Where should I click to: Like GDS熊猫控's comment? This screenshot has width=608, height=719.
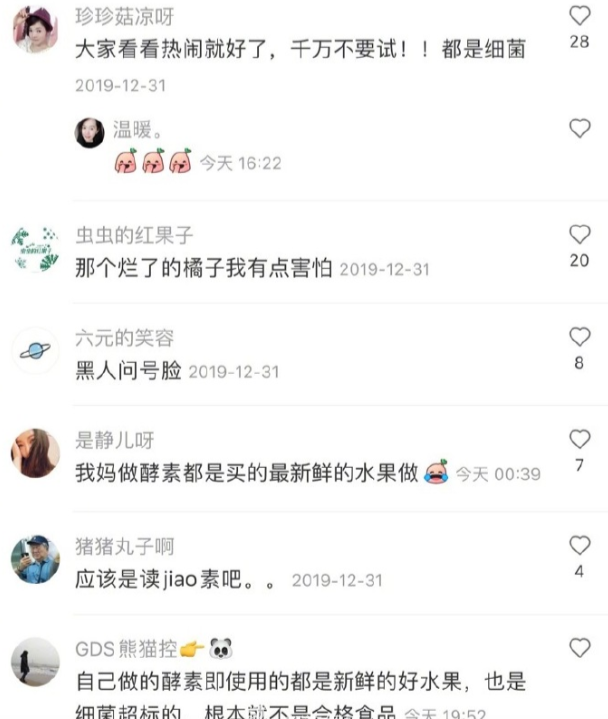579,648
